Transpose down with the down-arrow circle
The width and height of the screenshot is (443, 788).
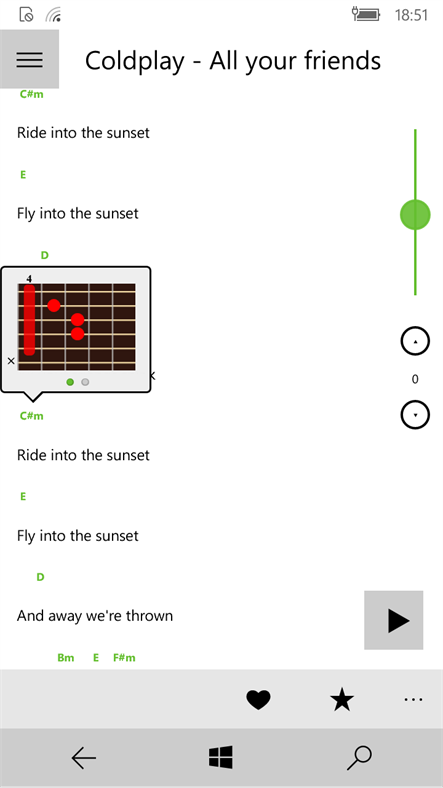(x=415, y=415)
